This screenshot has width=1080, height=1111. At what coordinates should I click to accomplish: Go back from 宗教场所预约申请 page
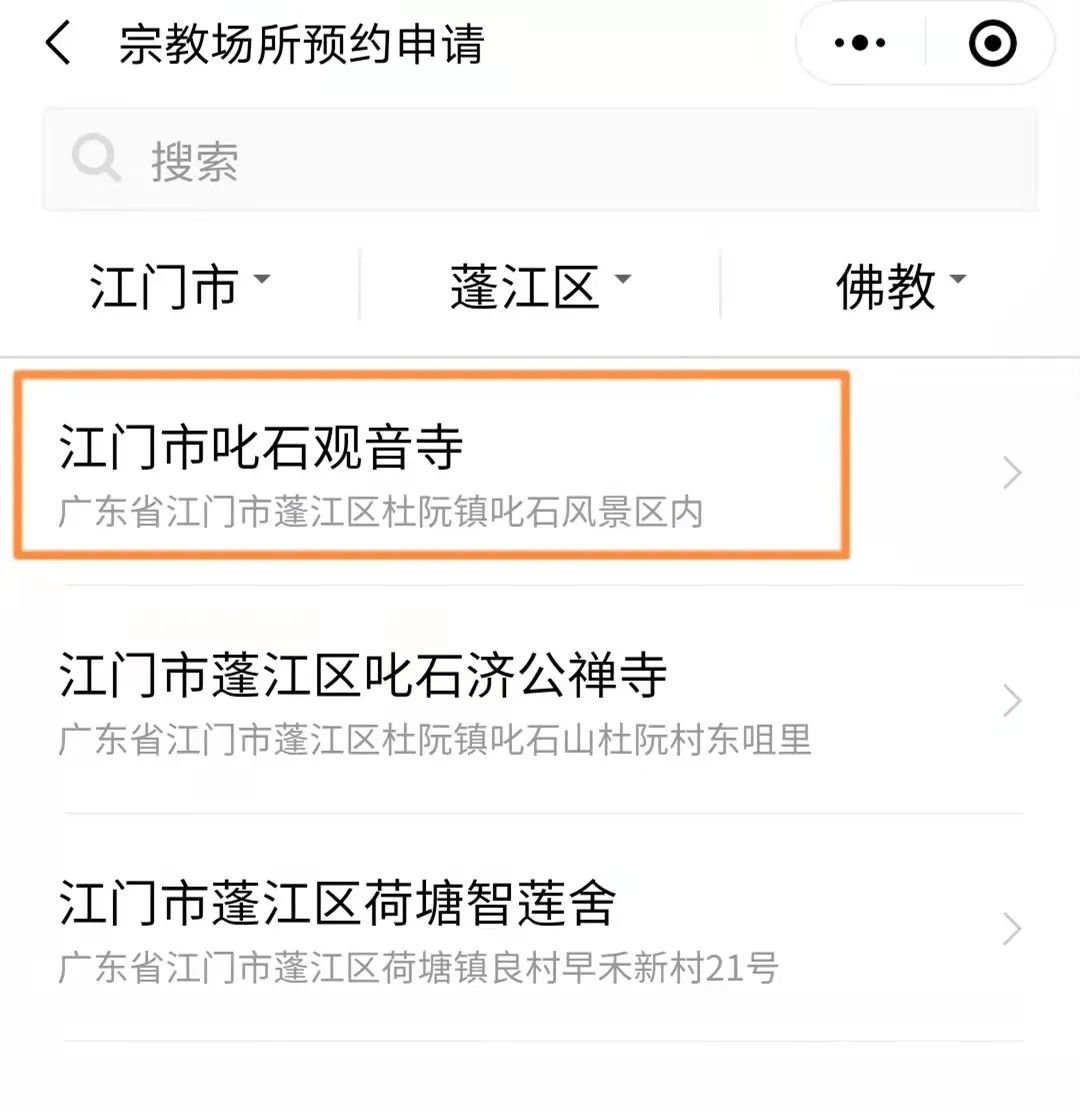[x=58, y=45]
